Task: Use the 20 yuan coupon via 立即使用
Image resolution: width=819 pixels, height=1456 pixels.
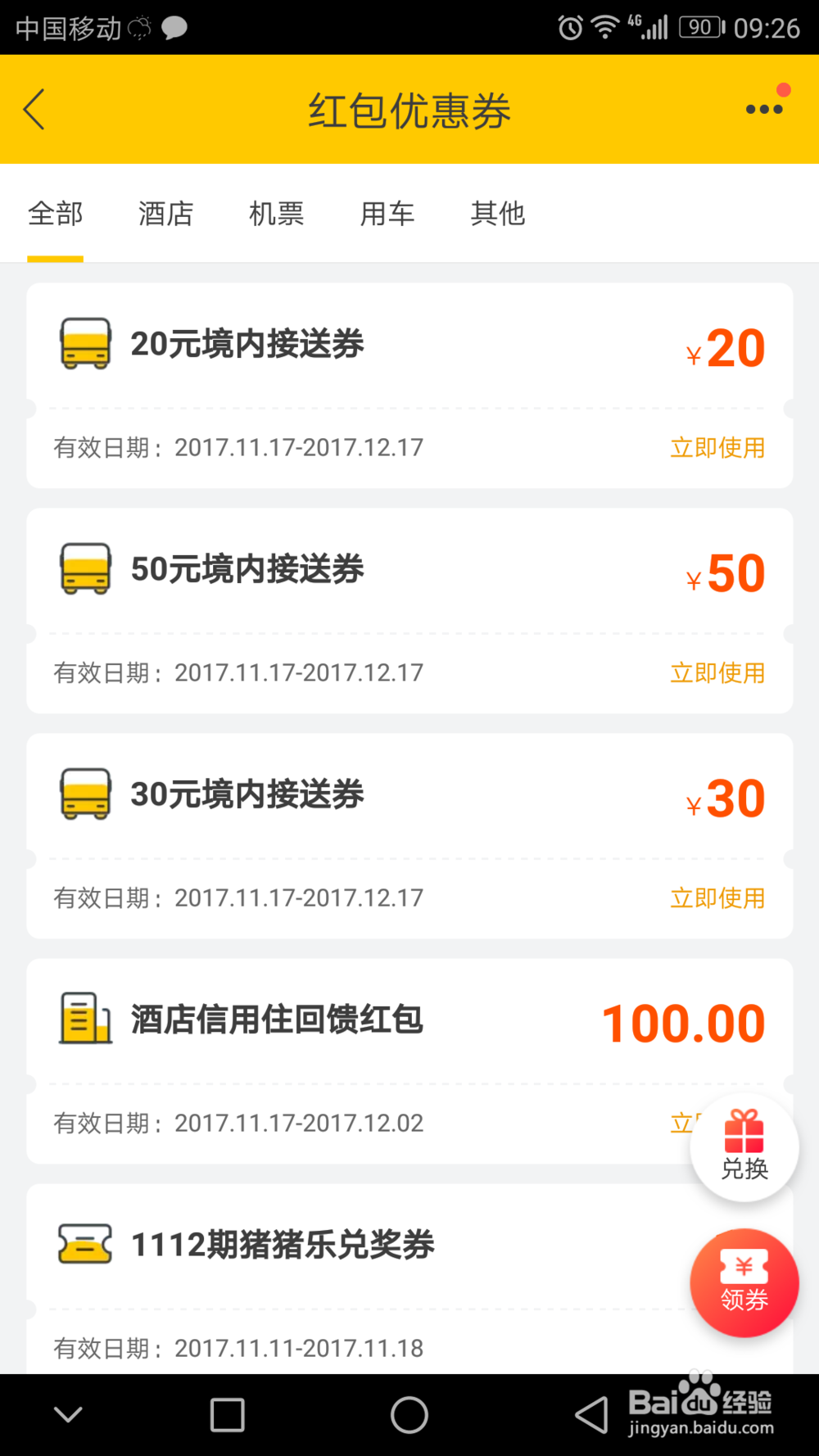Action: 717,447
